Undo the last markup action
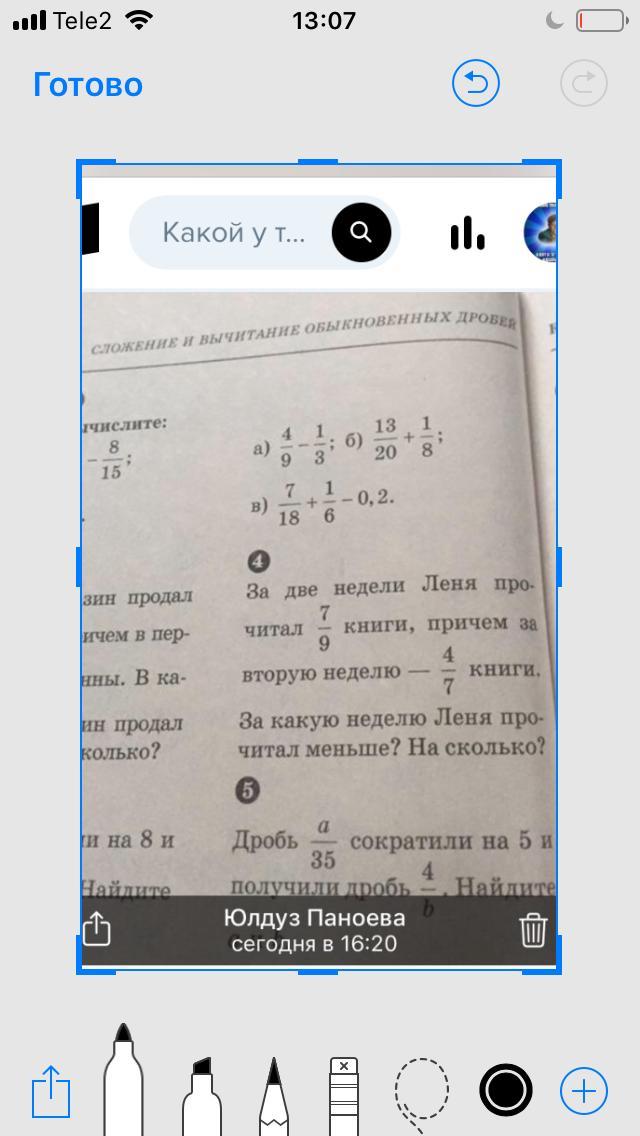 [475, 84]
